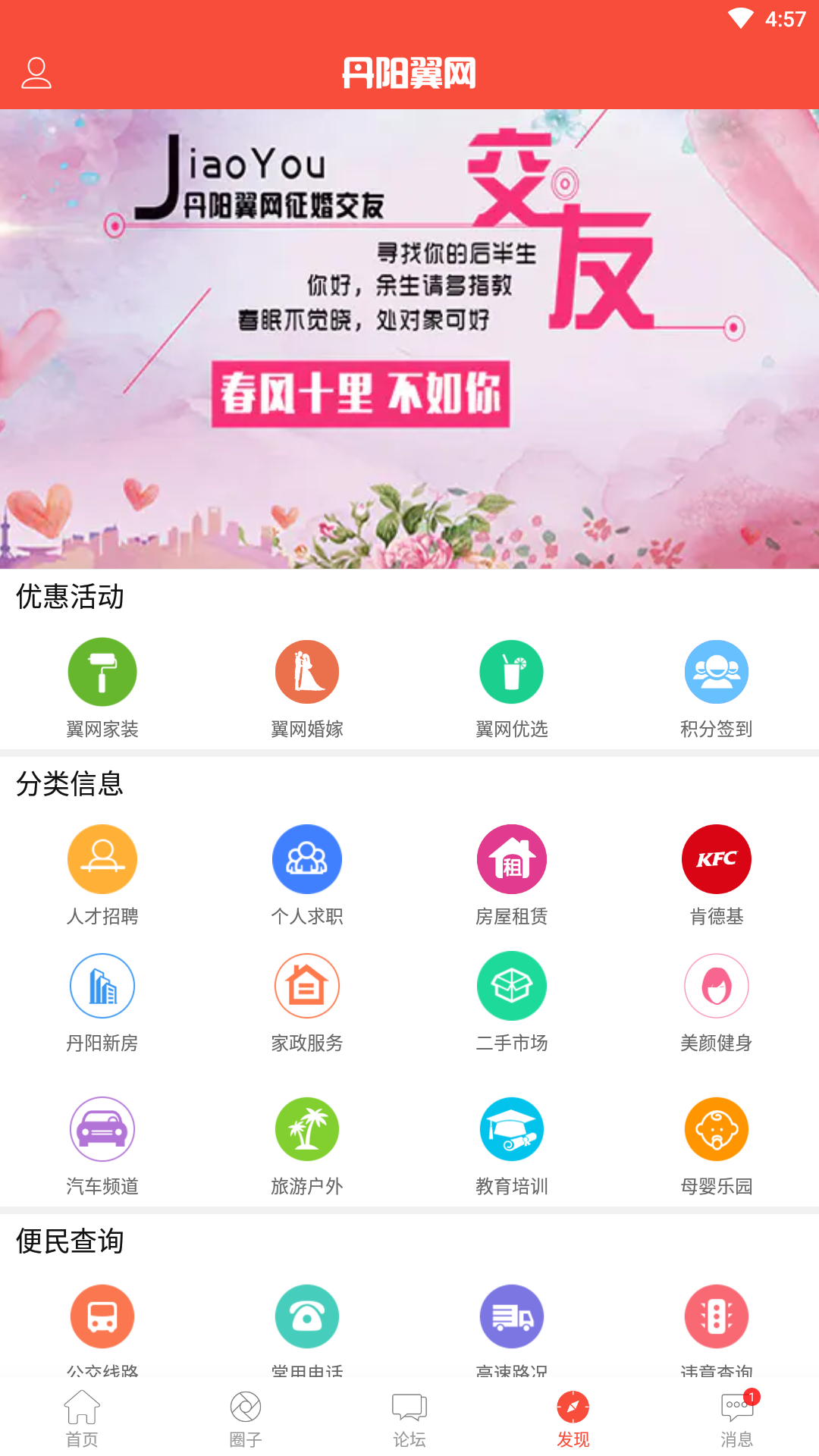Switch to the 消息 messages tab
Image resolution: width=819 pixels, height=1456 pixels.
(x=736, y=1418)
